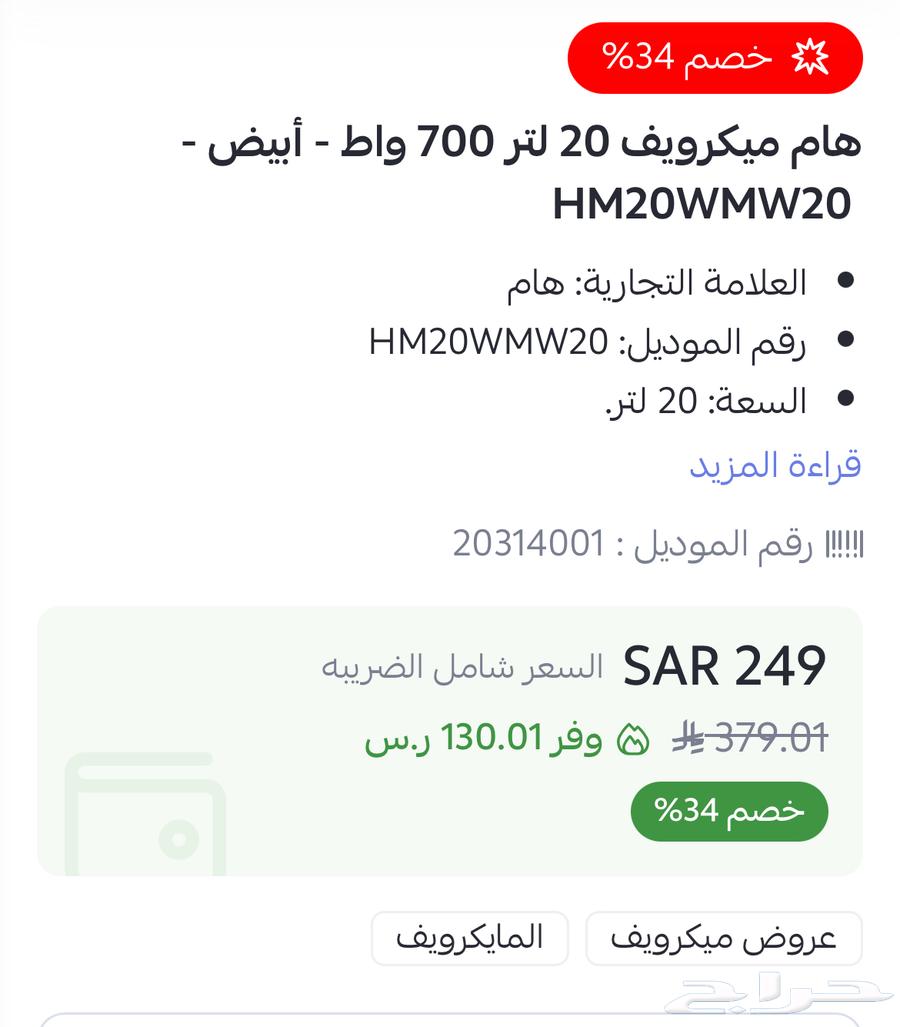This screenshot has width=900, height=1027.
Task: Select the المايكرويف category chip
Action: (469, 938)
